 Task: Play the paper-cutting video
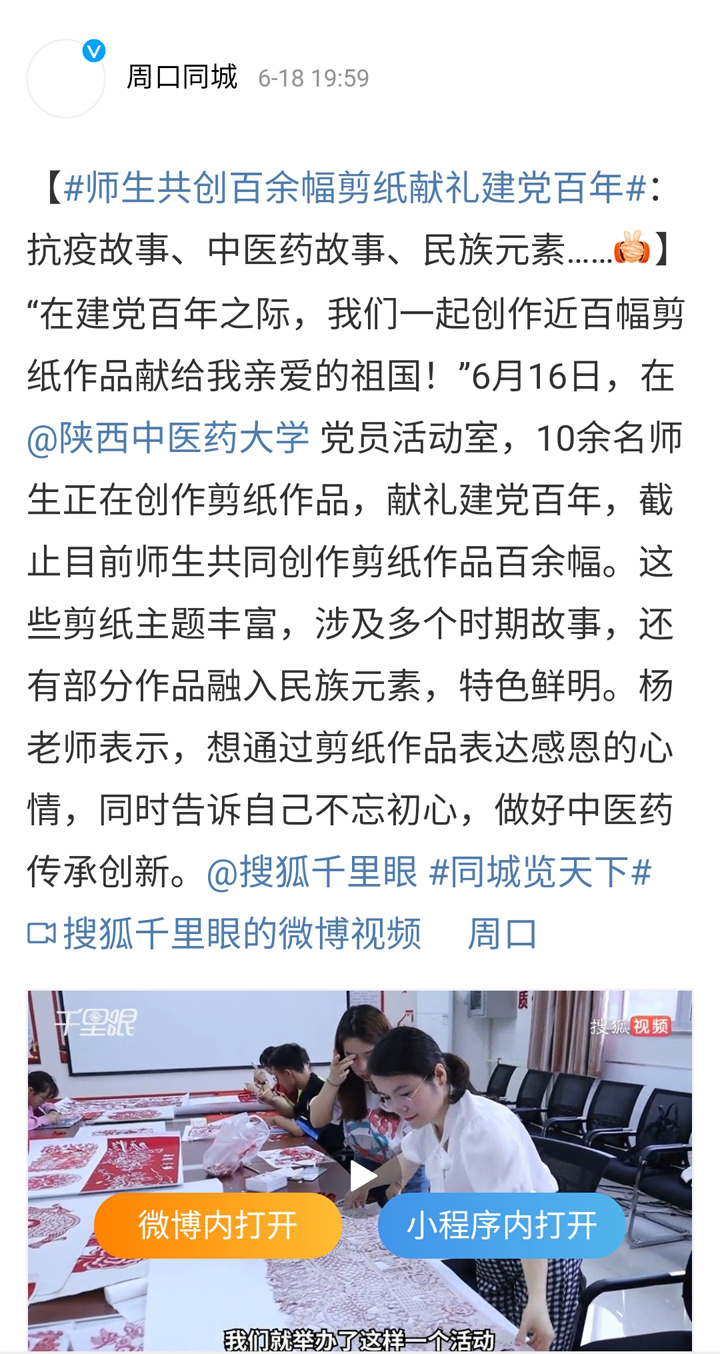coord(362,1176)
